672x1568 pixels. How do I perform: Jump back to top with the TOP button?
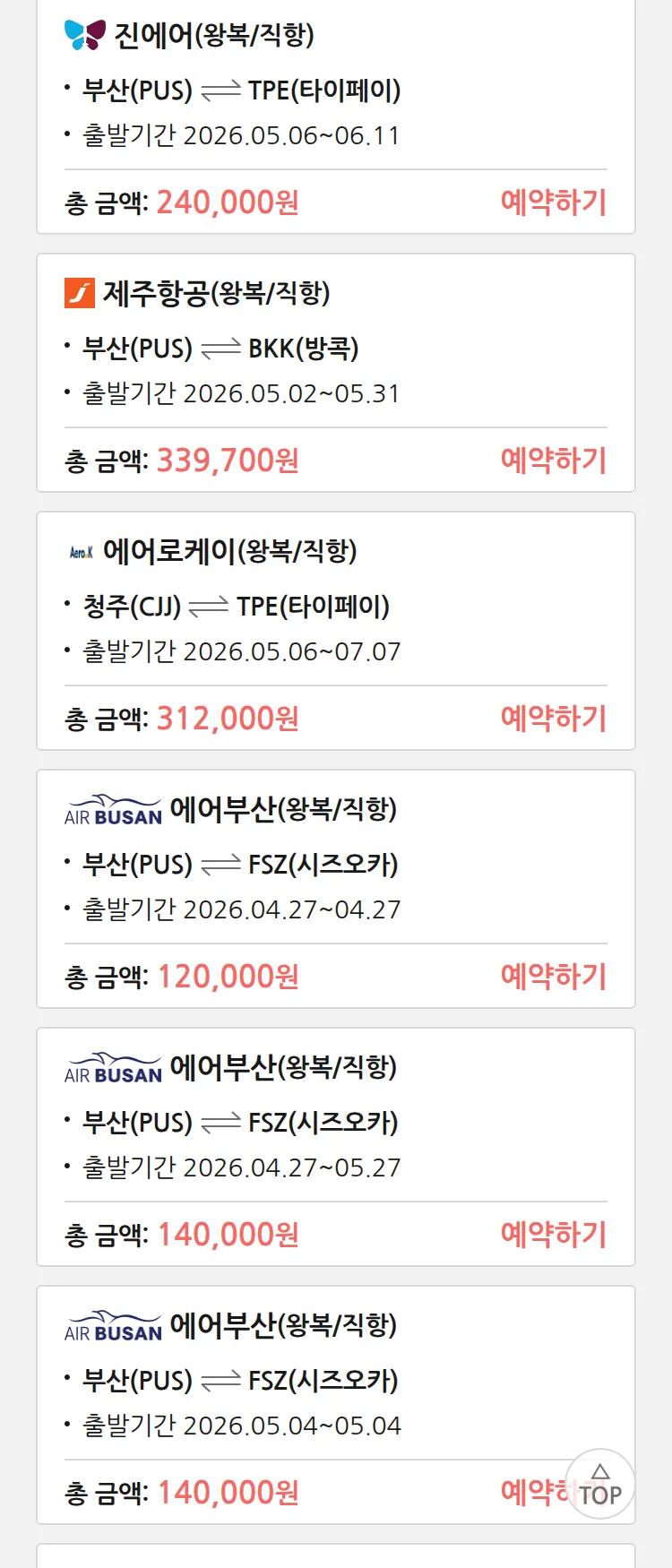pos(600,1485)
